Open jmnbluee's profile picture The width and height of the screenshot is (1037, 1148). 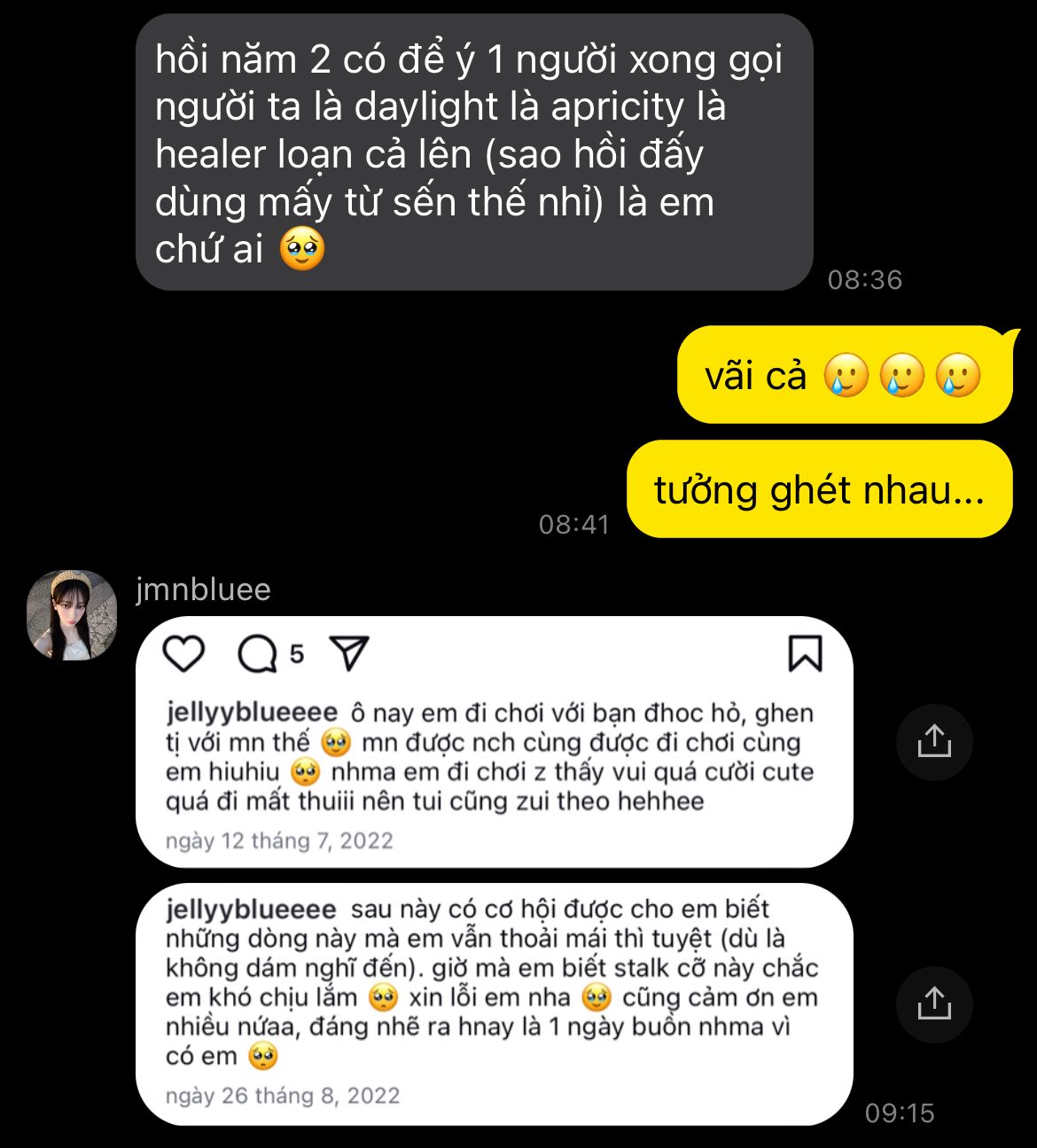(x=72, y=615)
